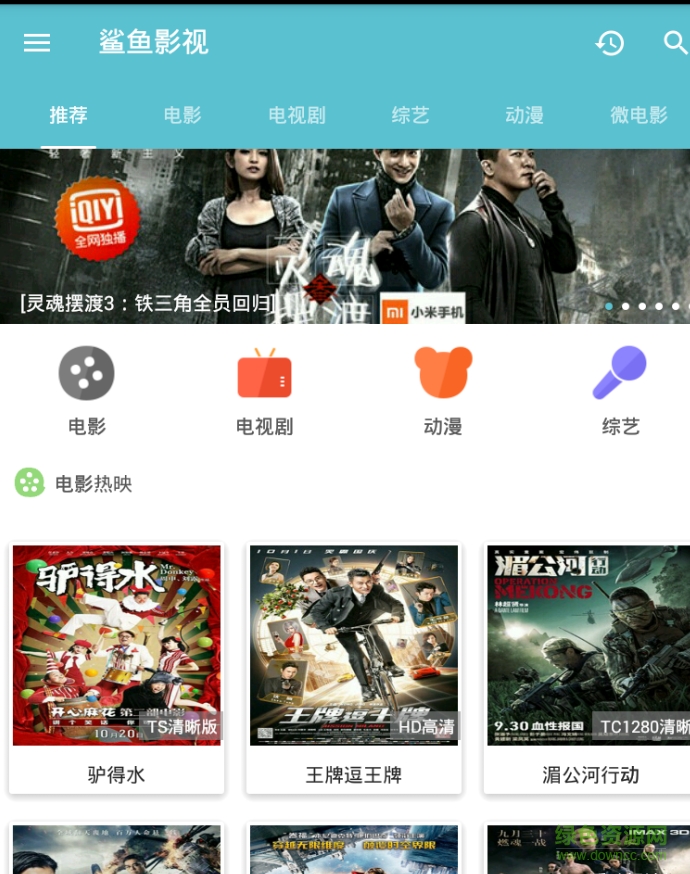Switch to the 电视剧 top tab

297,115
